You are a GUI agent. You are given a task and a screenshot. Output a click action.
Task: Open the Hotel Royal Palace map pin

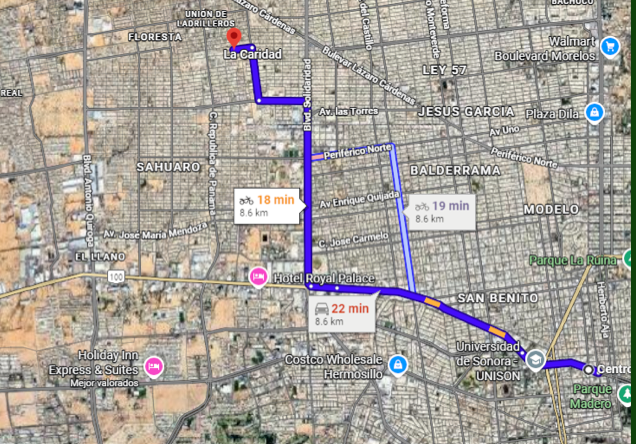(x=258, y=276)
